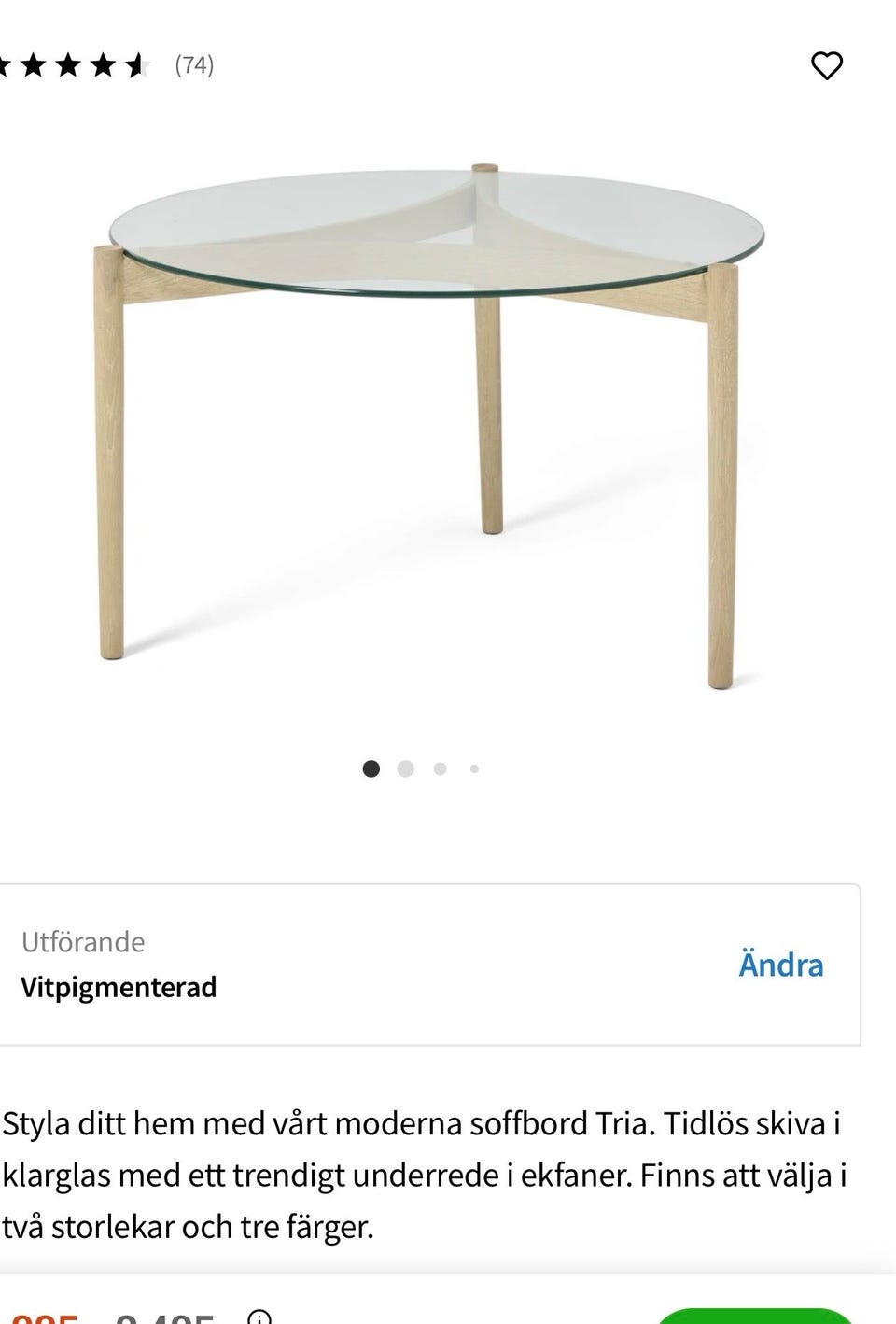Select the third image indicator dot
This screenshot has width=896, height=1324.
pos(440,768)
